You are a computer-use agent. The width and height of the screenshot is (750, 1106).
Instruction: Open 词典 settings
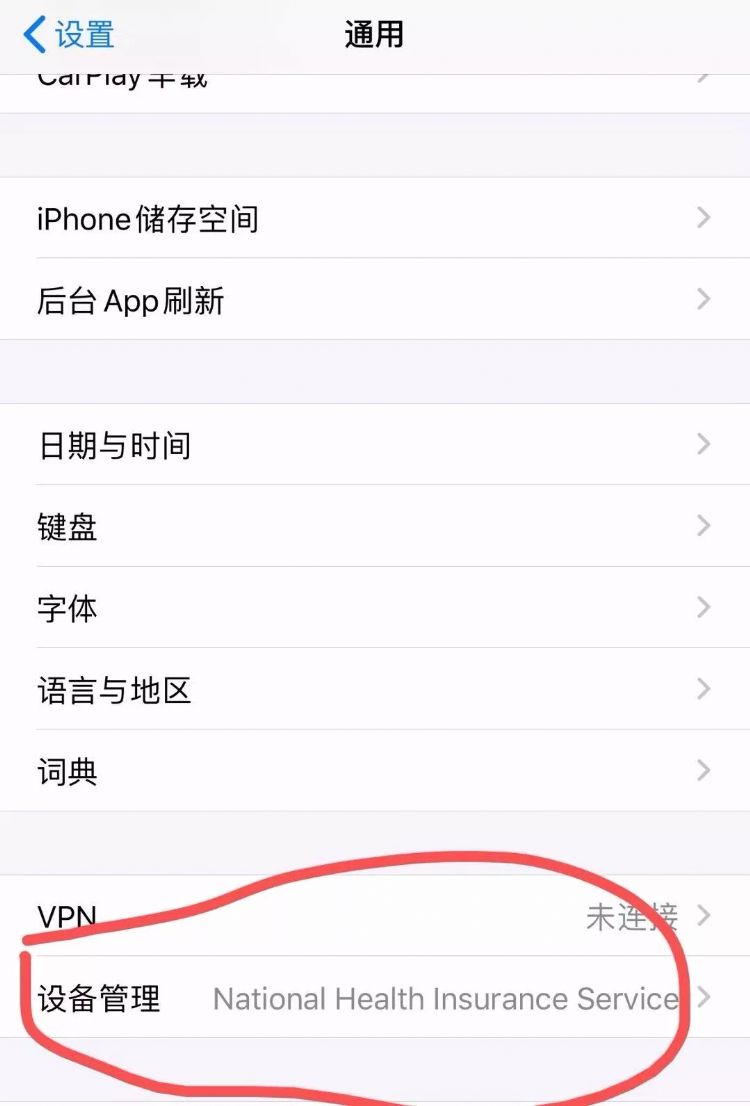374,771
